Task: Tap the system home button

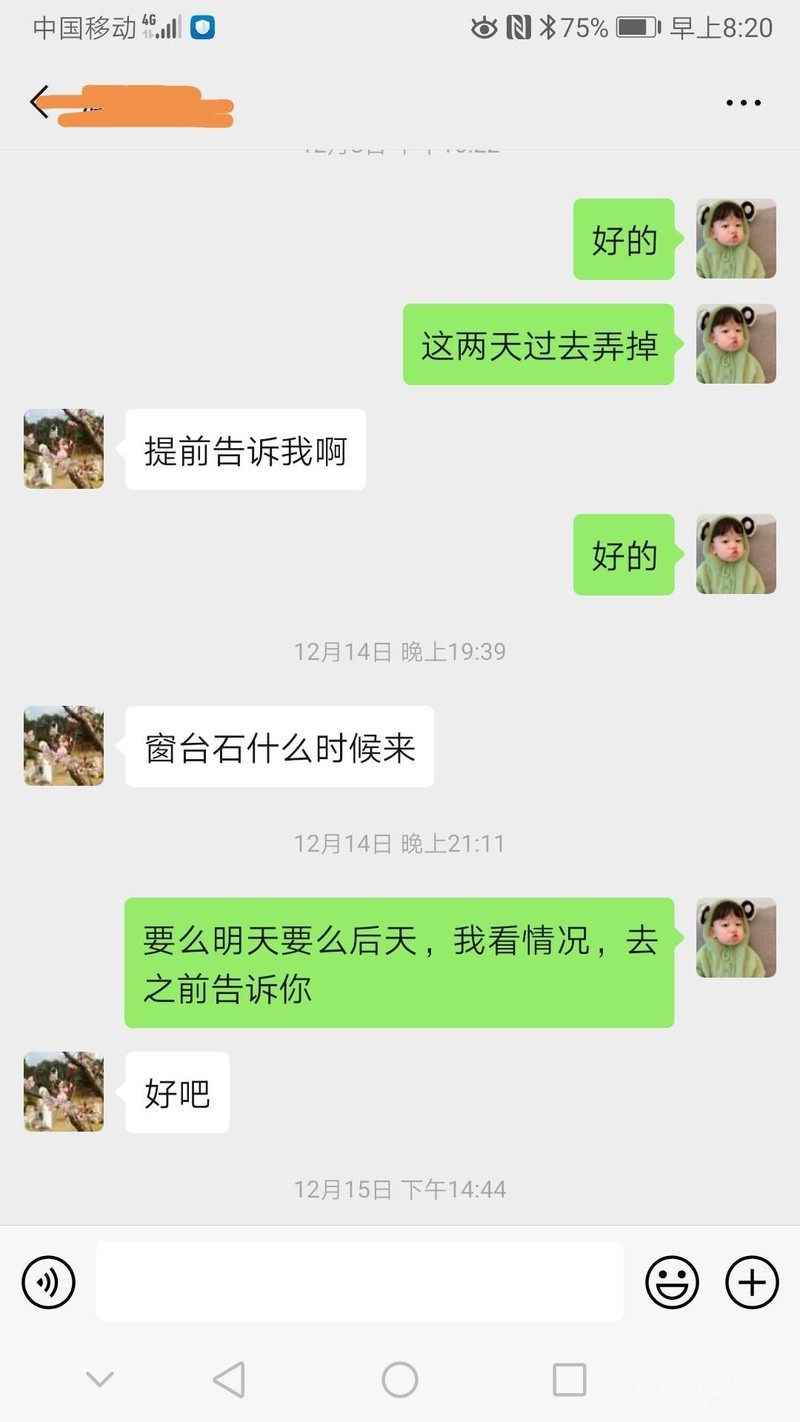Action: (400, 1380)
